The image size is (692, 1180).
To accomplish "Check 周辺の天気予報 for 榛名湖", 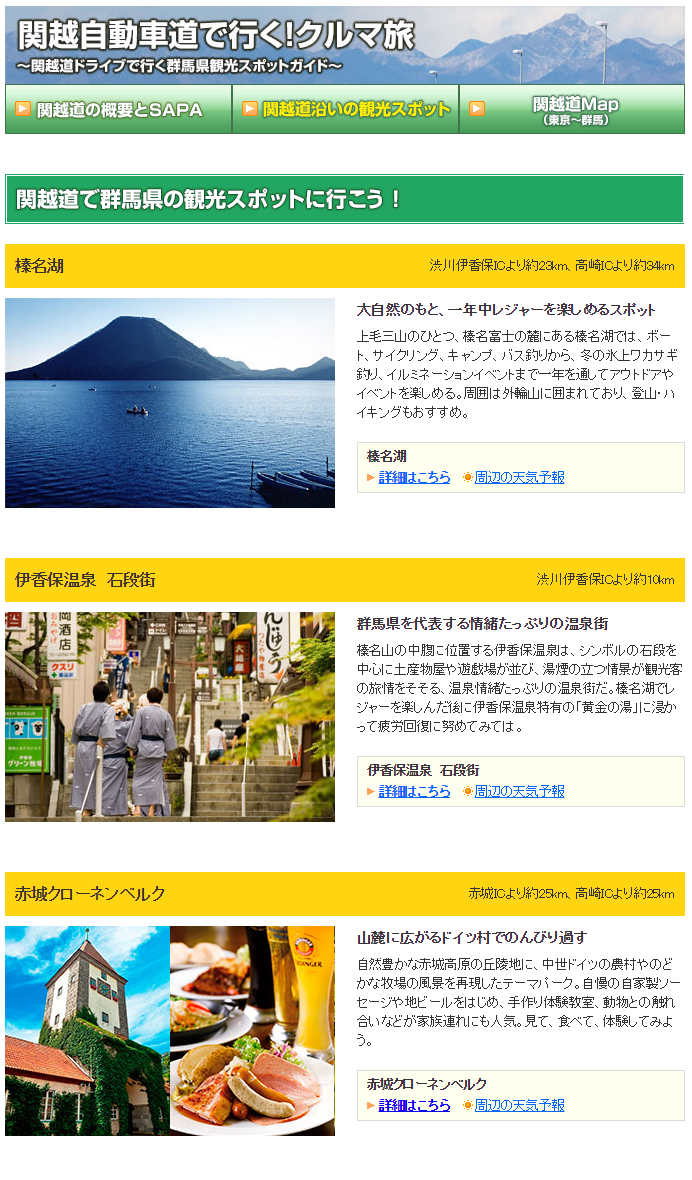I will (519, 477).
